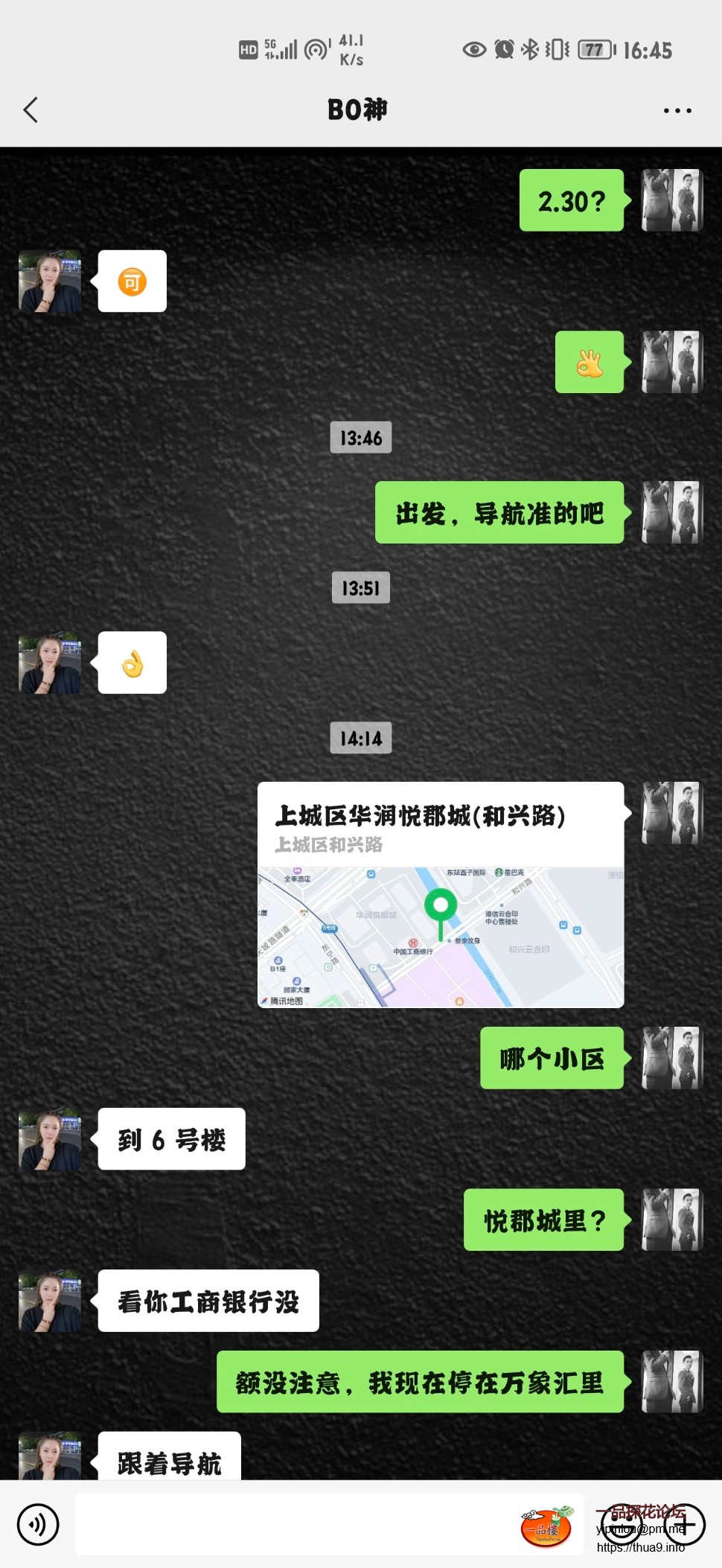Tap the 可 sticker message

131,281
